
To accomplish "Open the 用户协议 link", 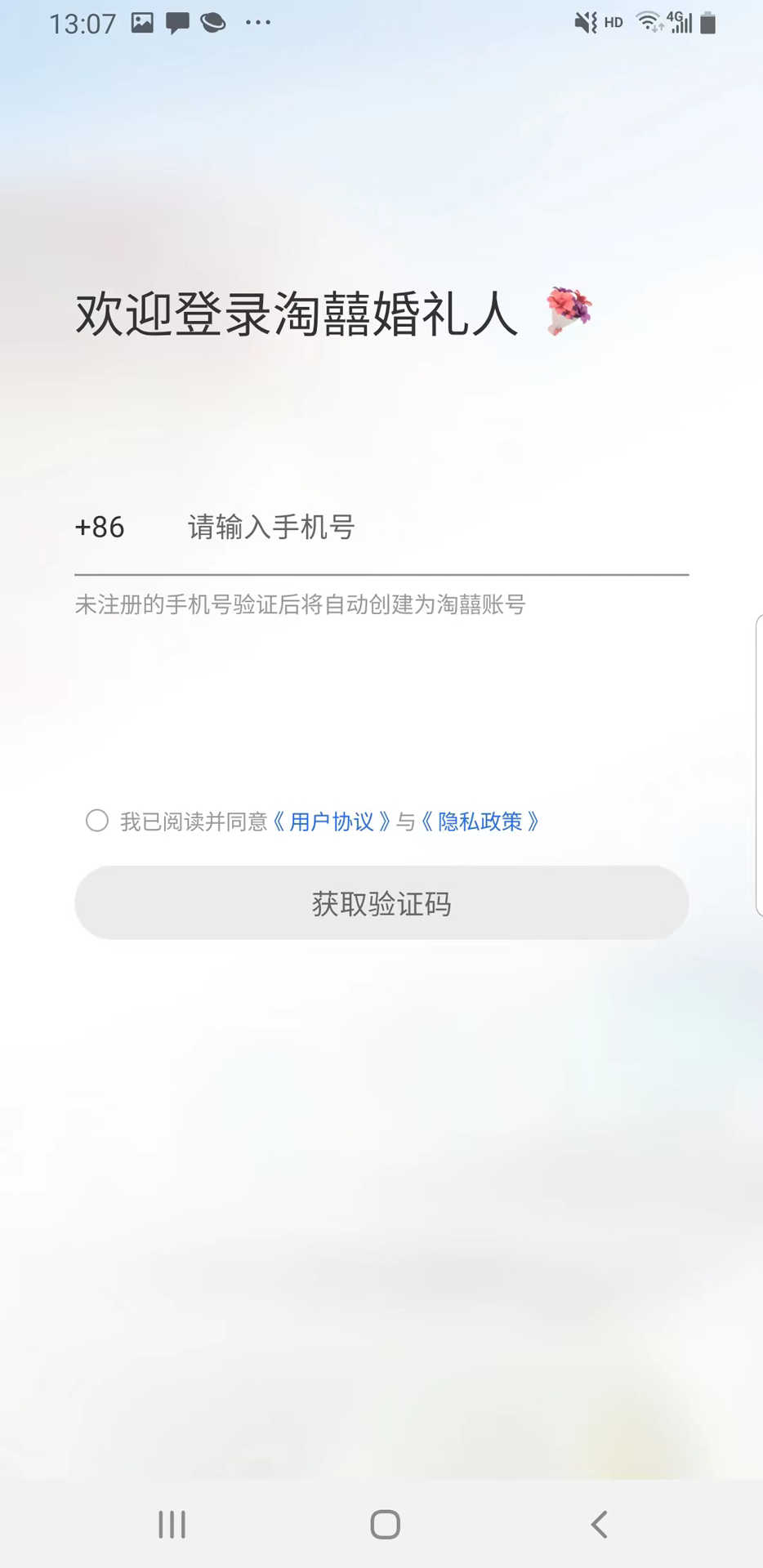I will coord(331,822).
